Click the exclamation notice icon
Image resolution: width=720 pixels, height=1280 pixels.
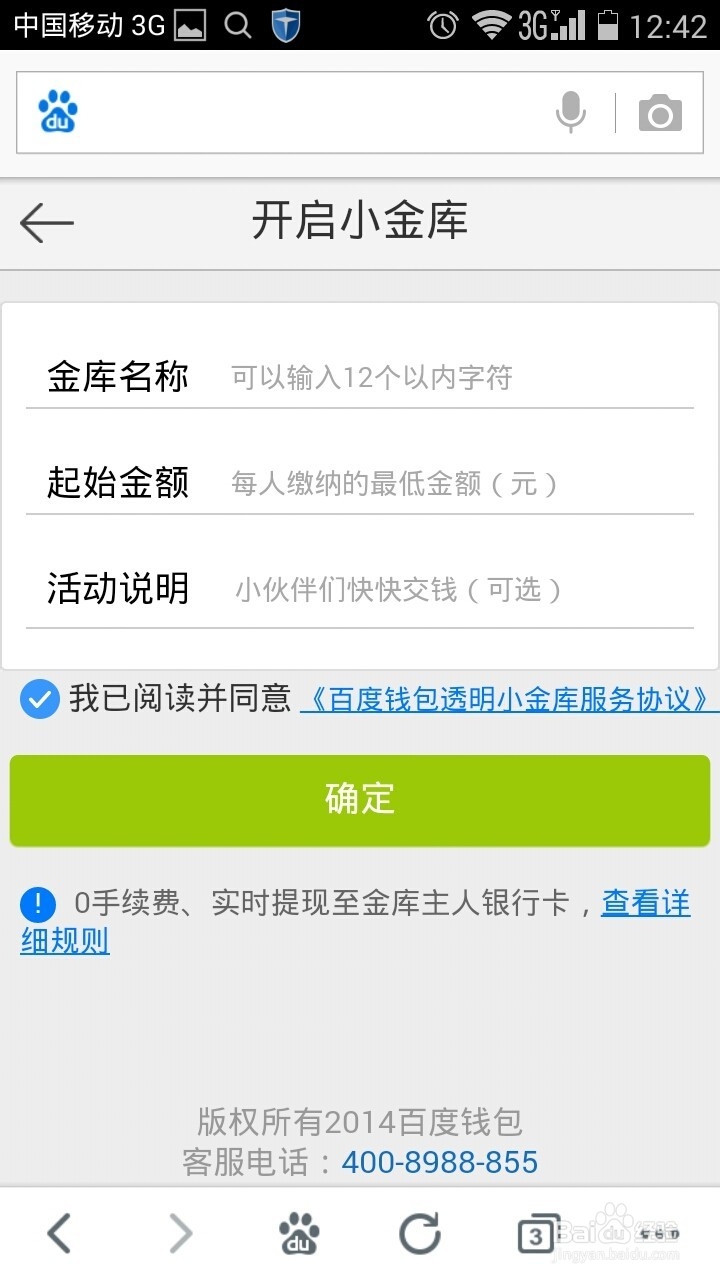[x=38, y=904]
